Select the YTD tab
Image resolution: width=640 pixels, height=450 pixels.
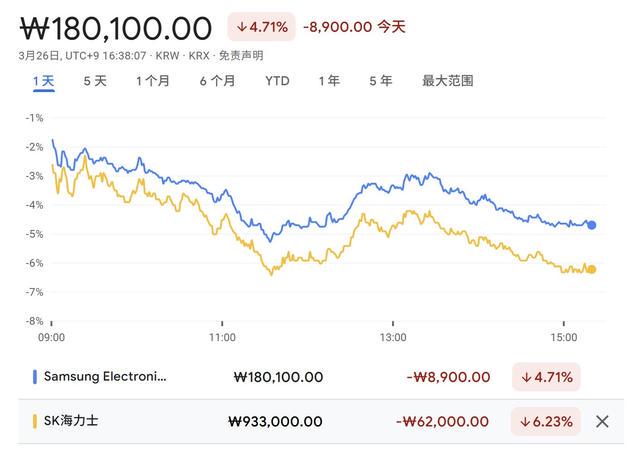pos(277,81)
